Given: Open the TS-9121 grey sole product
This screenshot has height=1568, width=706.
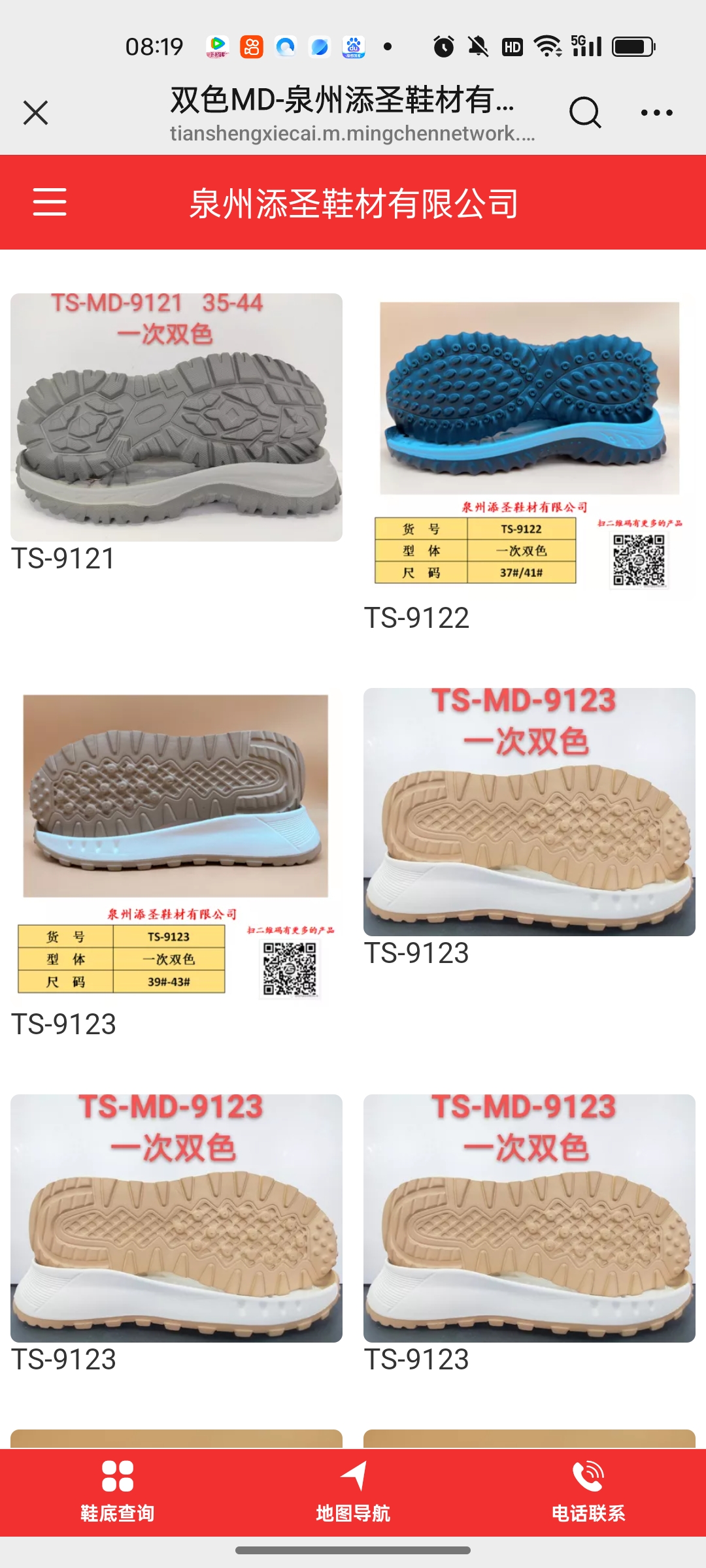Looking at the screenshot, I should tap(176, 417).
